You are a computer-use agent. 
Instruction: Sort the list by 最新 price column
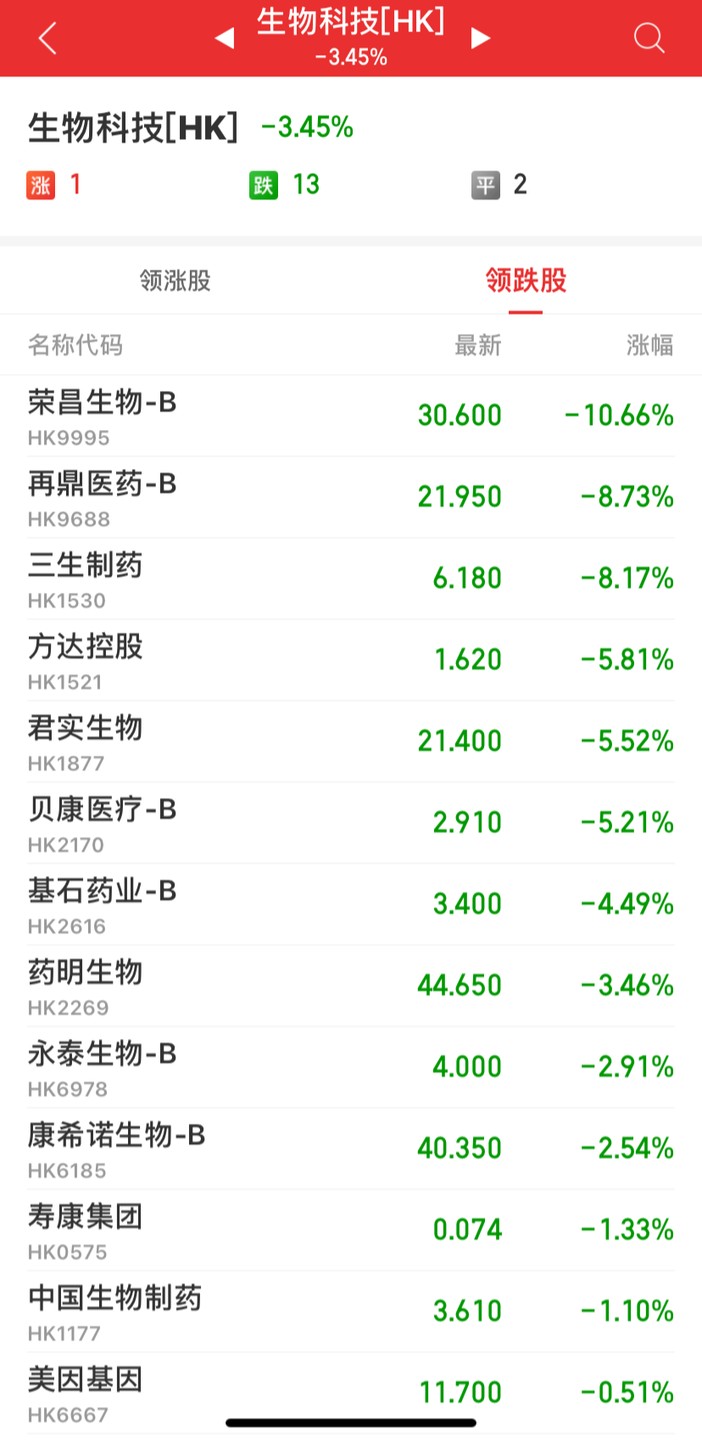coord(477,346)
